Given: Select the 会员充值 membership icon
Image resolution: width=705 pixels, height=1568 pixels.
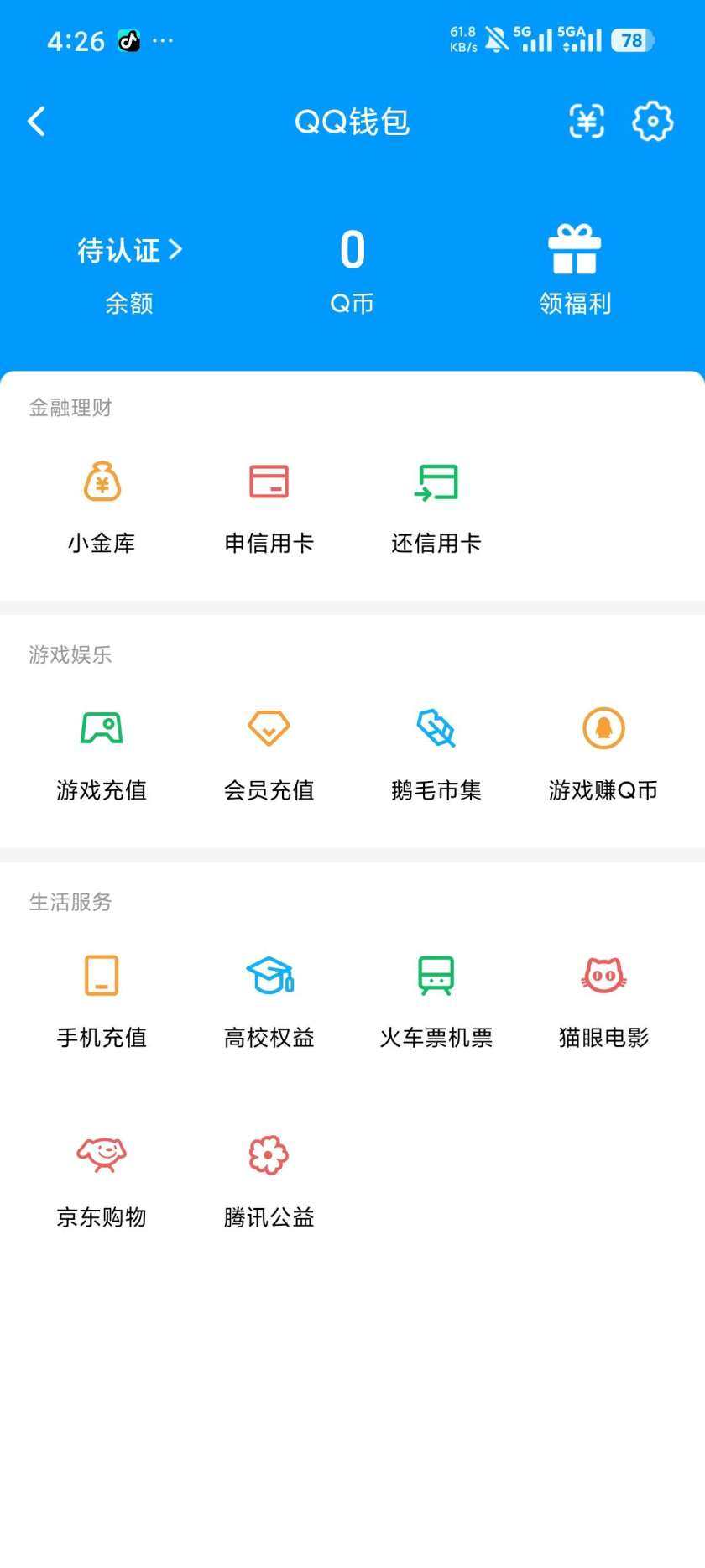Looking at the screenshot, I should click(269, 751).
